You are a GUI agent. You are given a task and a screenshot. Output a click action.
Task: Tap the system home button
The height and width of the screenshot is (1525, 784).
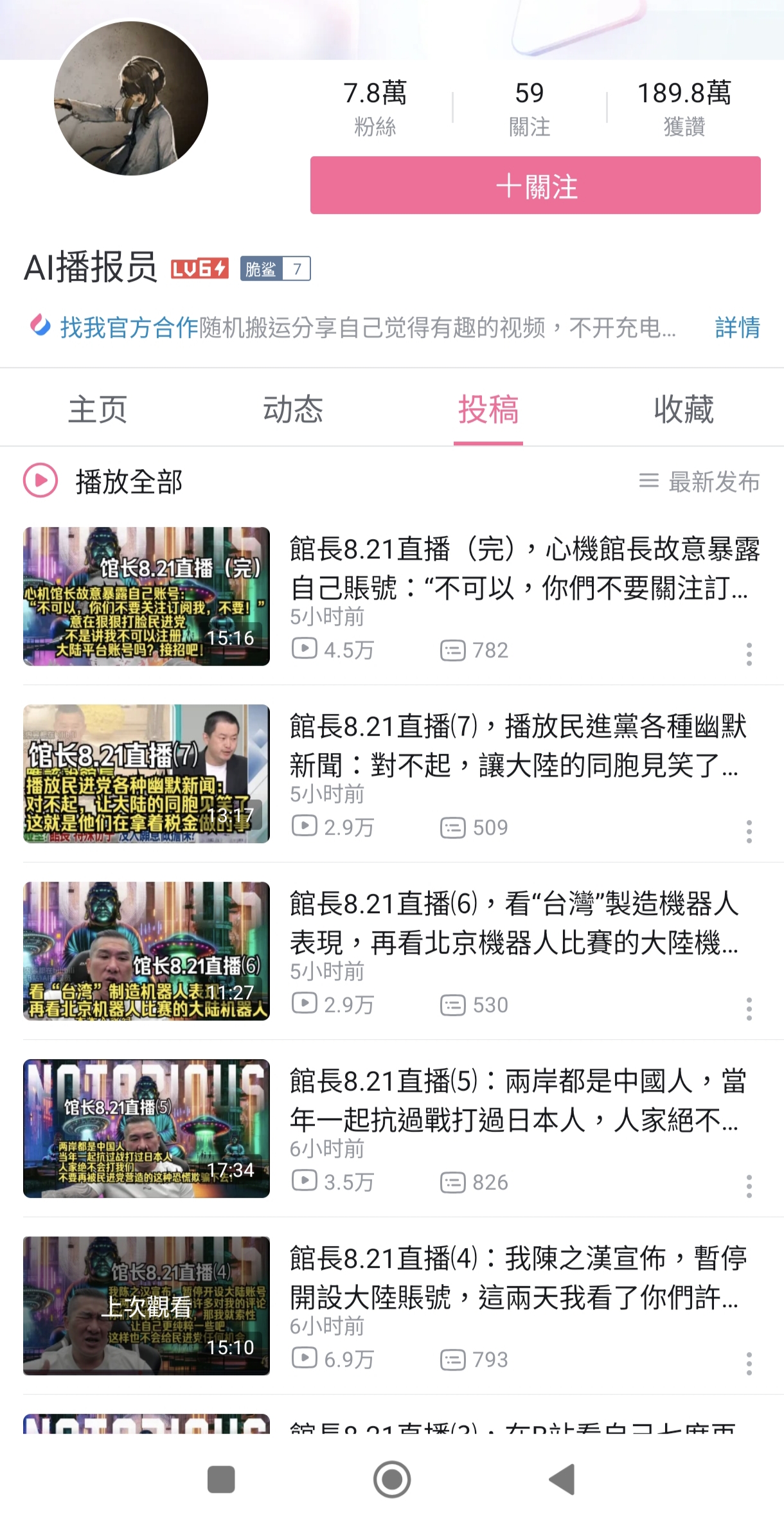[392, 1479]
